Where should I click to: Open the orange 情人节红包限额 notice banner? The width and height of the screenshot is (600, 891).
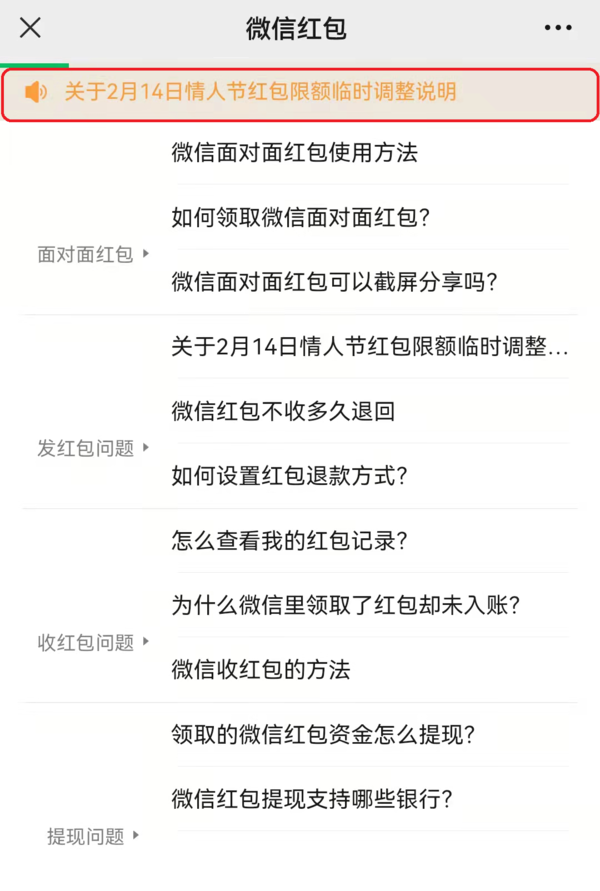coord(299,93)
